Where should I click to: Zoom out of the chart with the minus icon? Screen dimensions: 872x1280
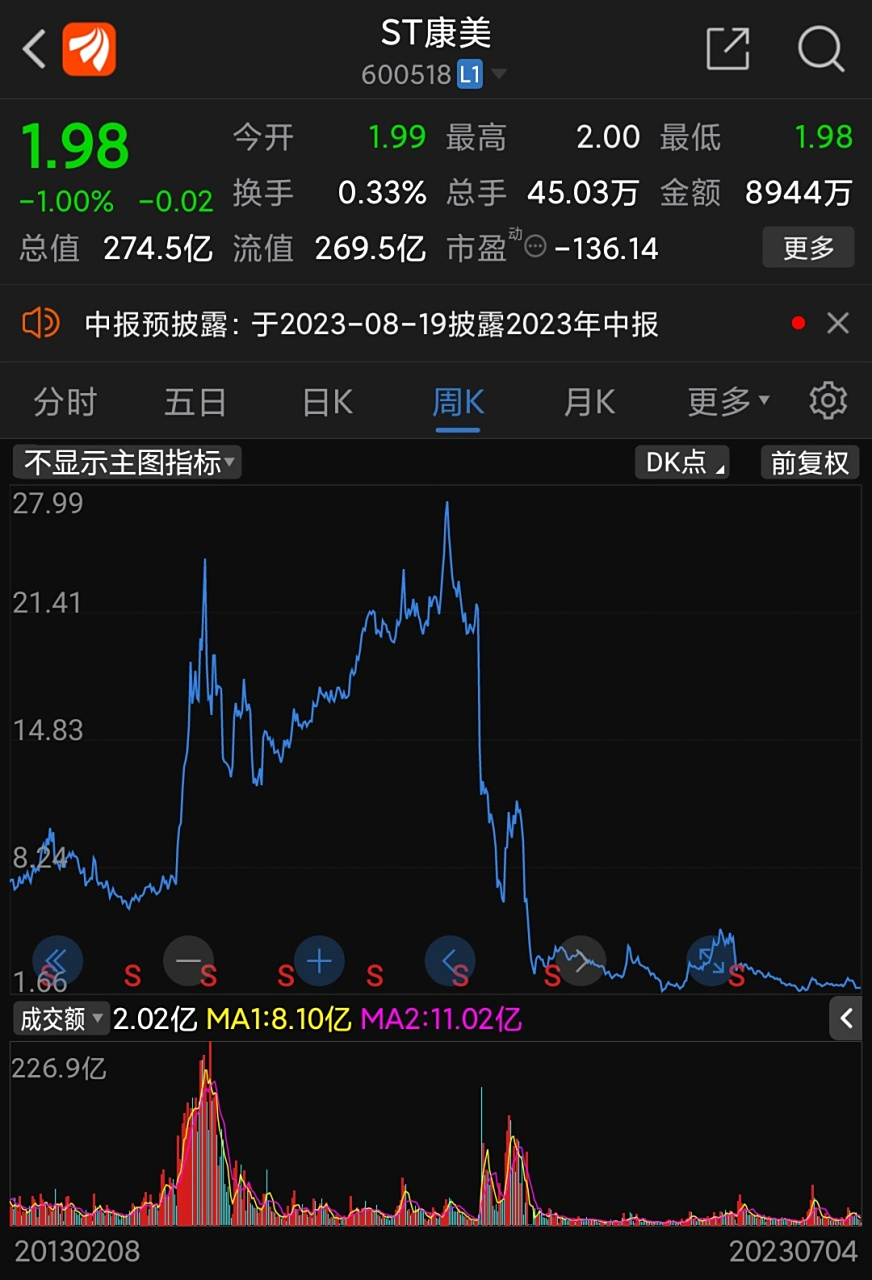pyautogui.click(x=187, y=961)
